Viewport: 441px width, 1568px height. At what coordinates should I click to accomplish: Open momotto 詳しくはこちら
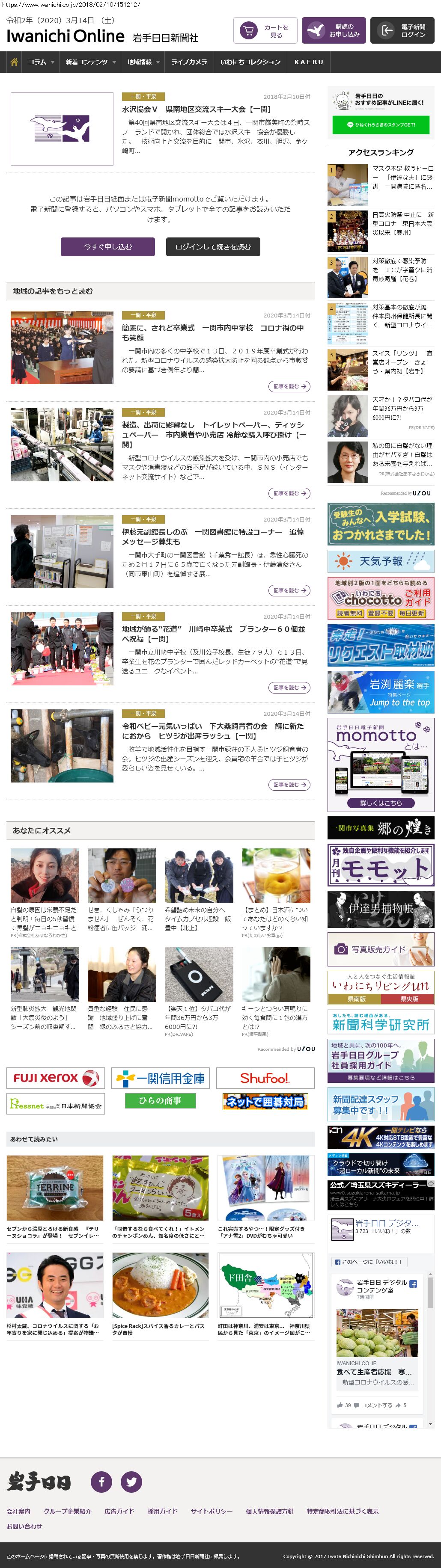pos(381,802)
